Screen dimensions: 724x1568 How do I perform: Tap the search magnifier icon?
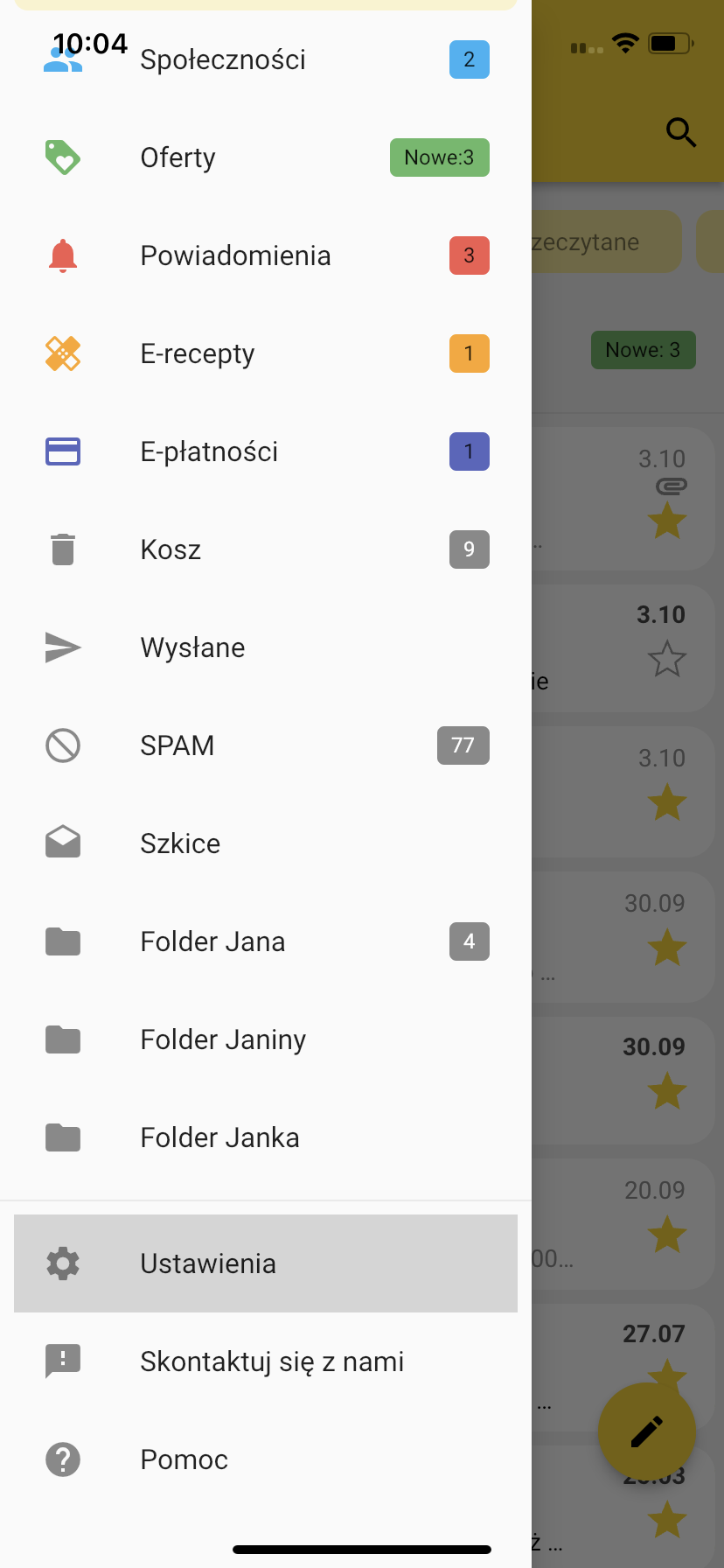(680, 132)
